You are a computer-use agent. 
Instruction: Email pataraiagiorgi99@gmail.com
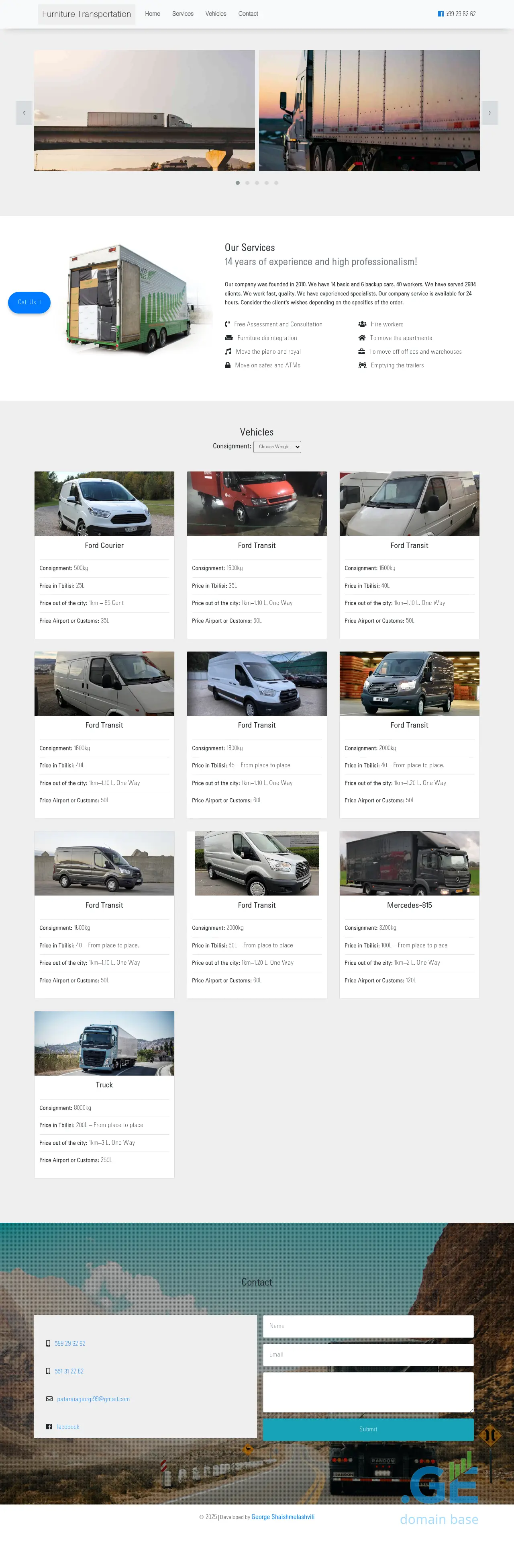(93, 1400)
